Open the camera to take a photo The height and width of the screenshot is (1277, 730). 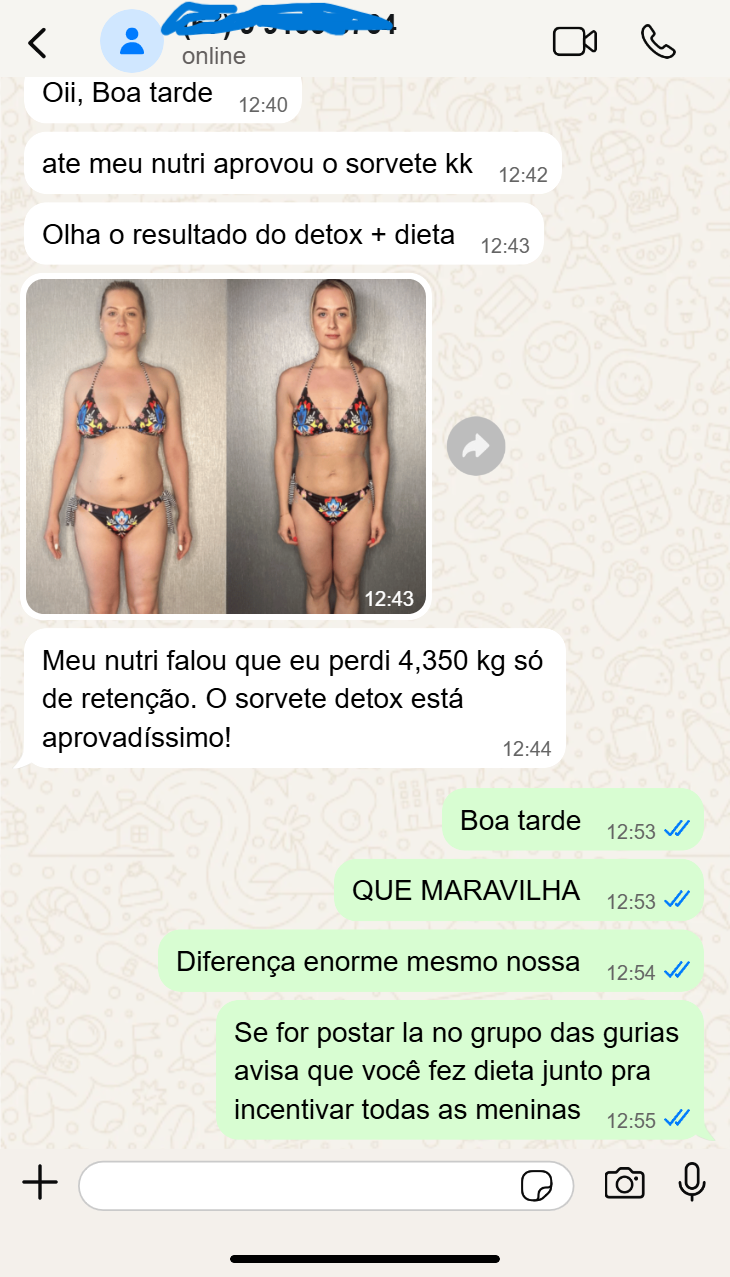pyautogui.click(x=624, y=1184)
